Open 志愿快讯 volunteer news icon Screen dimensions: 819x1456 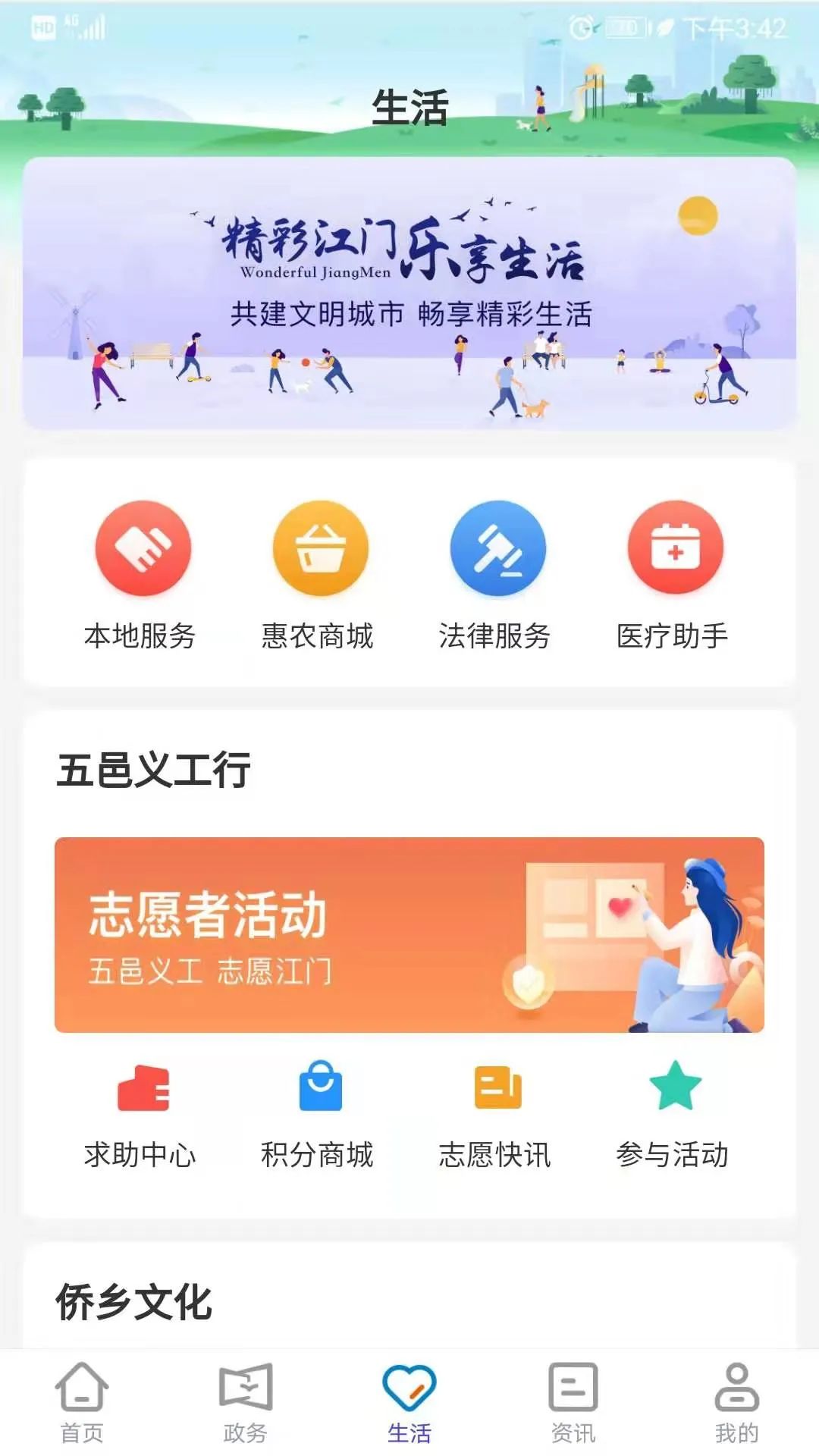pyautogui.click(x=497, y=1086)
